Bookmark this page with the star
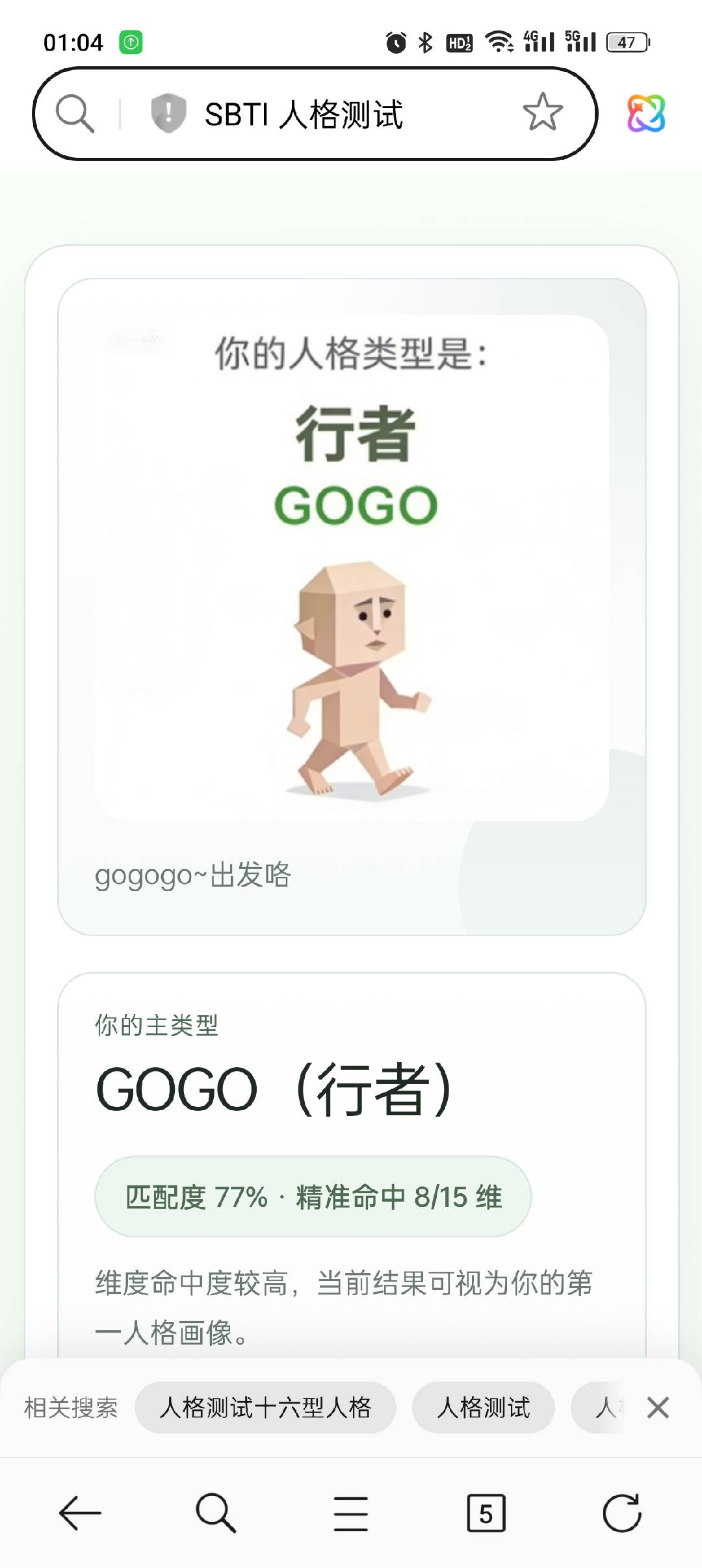Image resolution: width=702 pixels, height=1568 pixels. (x=542, y=112)
